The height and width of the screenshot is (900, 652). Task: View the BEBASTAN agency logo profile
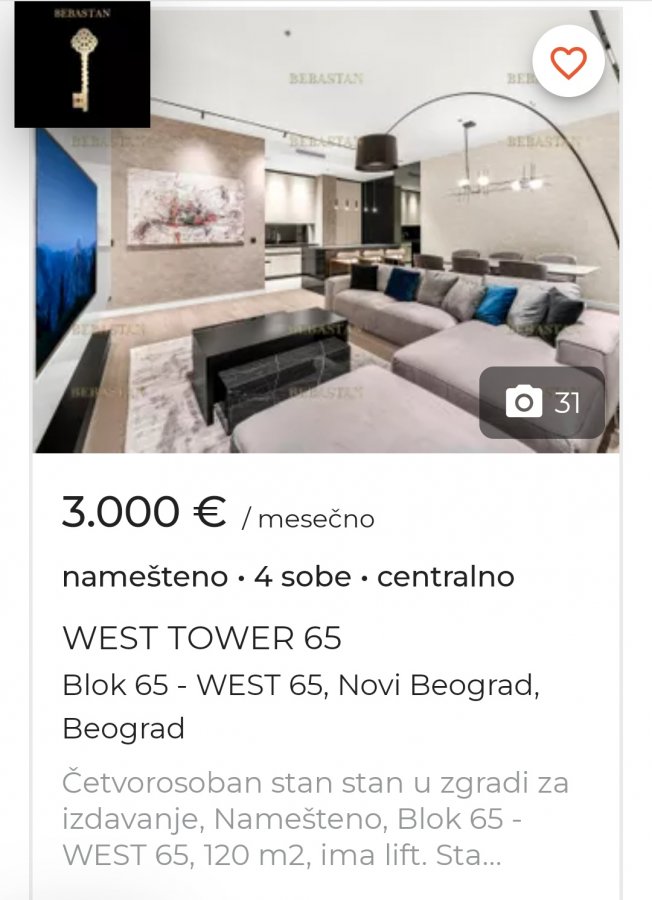[x=82, y=65]
